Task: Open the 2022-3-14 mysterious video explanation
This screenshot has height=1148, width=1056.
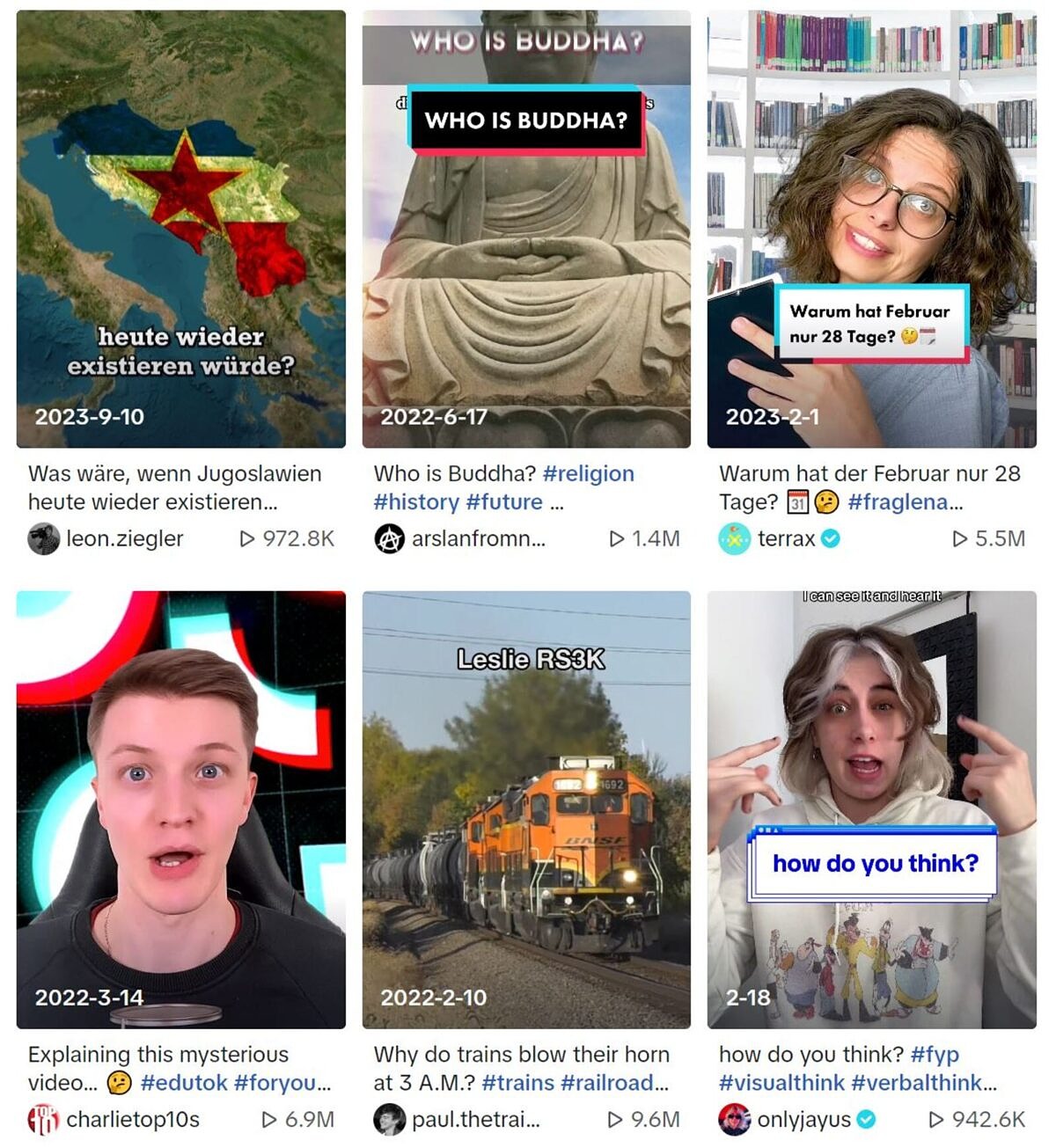Action: (x=180, y=809)
